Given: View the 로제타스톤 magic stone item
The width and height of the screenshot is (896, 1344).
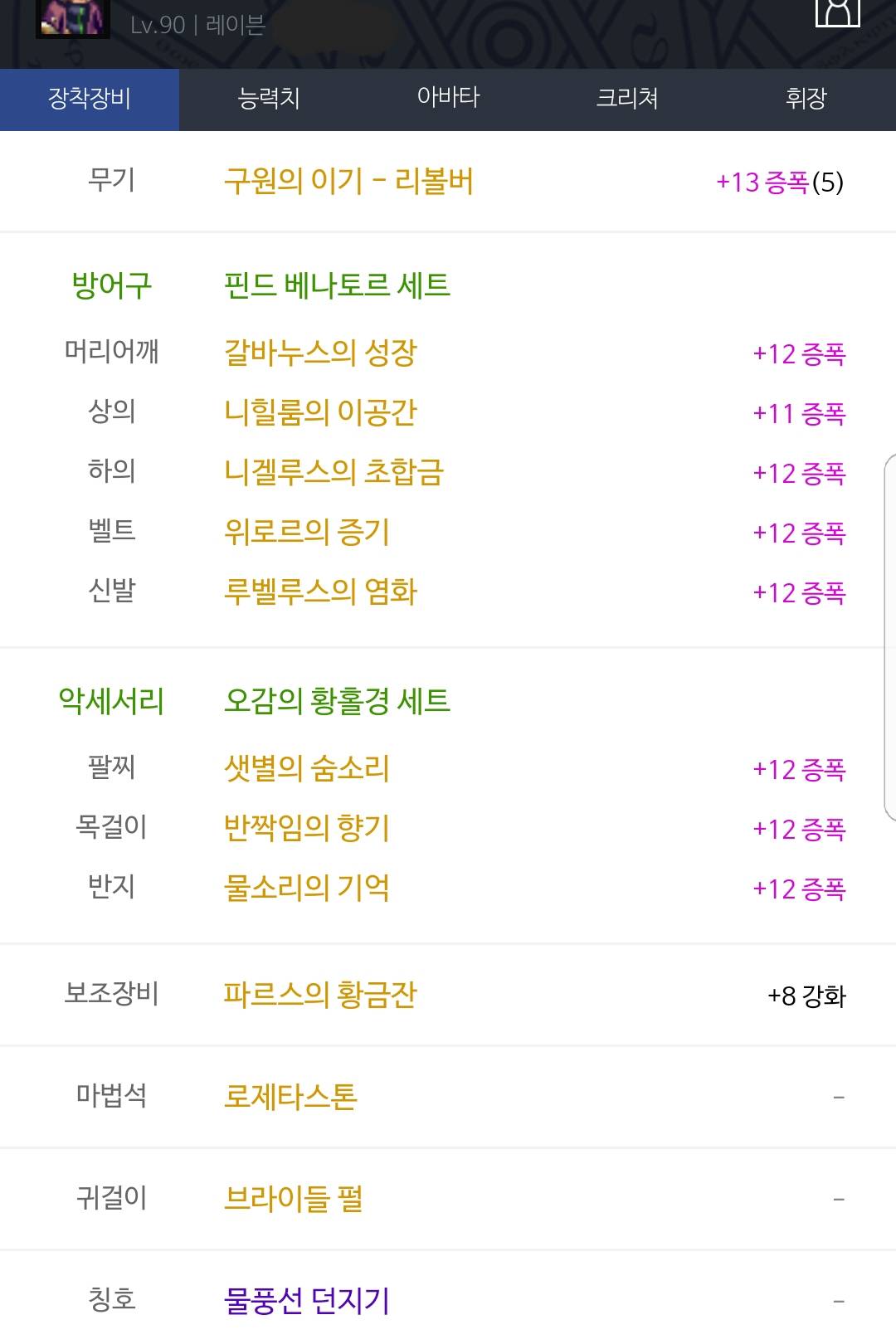Looking at the screenshot, I should tap(290, 1097).
